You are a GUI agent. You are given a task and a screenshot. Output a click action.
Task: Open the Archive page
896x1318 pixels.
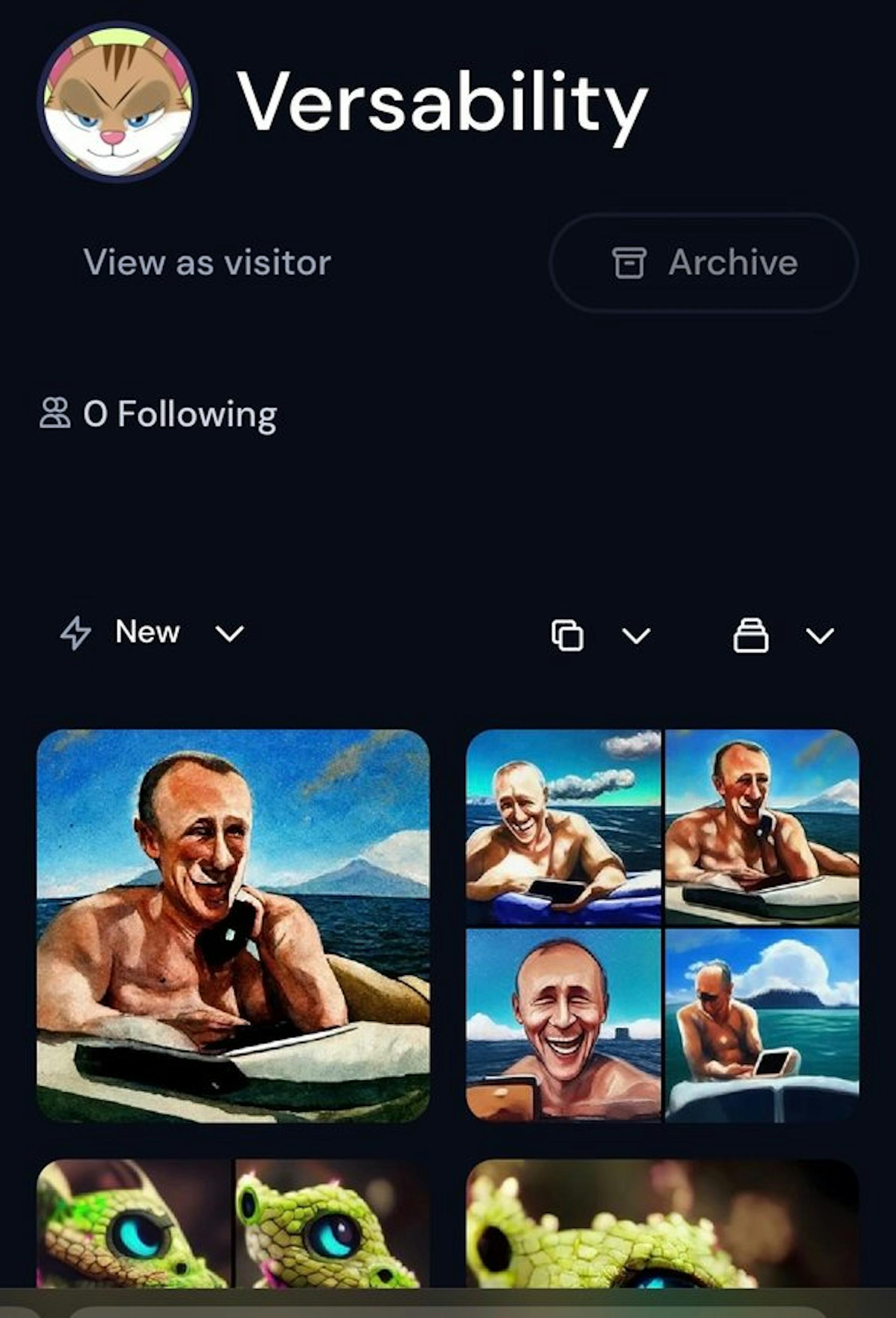tap(703, 262)
